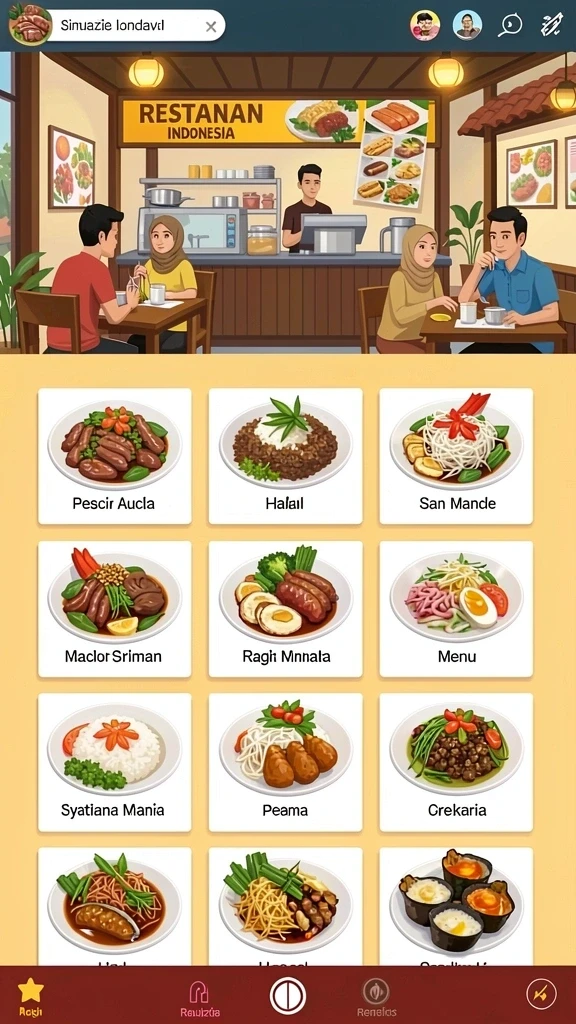Tap the circled icon at bottom bar's end
Image resolution: width=576 pixels, height=1024 pixels.
(x=541, y=995)
